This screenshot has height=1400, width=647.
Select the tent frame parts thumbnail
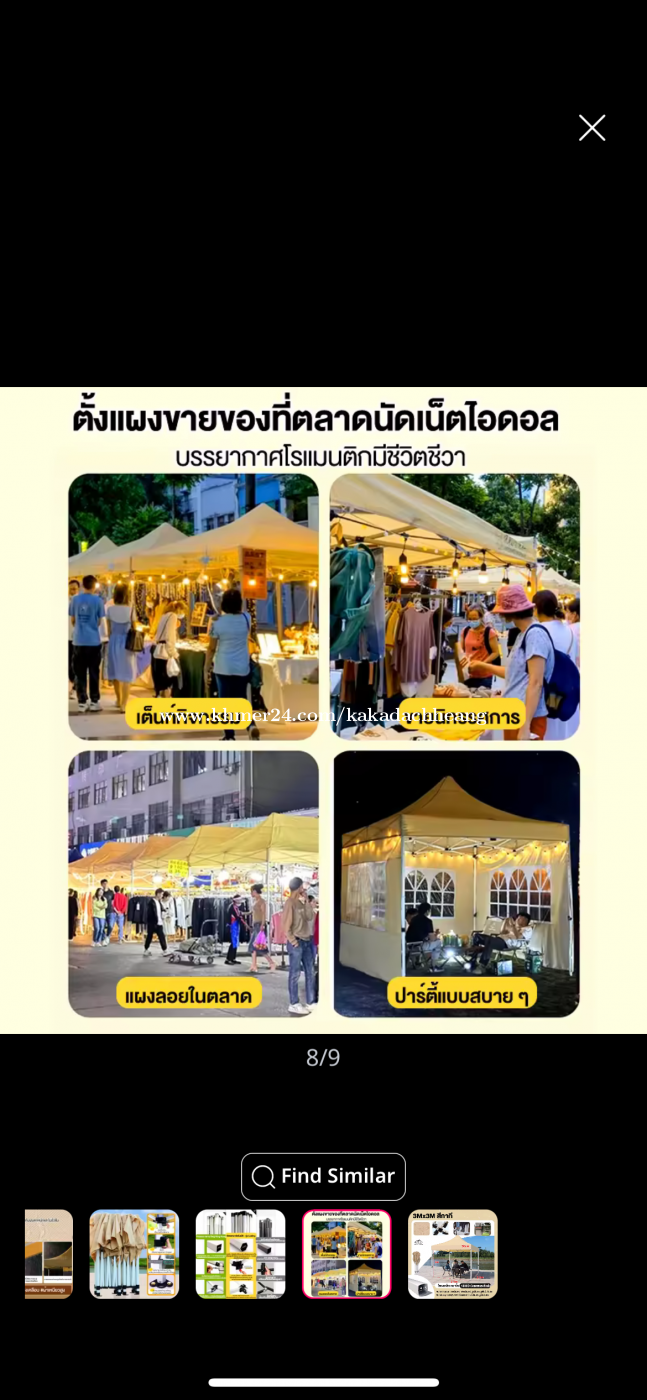[240, 1254]
